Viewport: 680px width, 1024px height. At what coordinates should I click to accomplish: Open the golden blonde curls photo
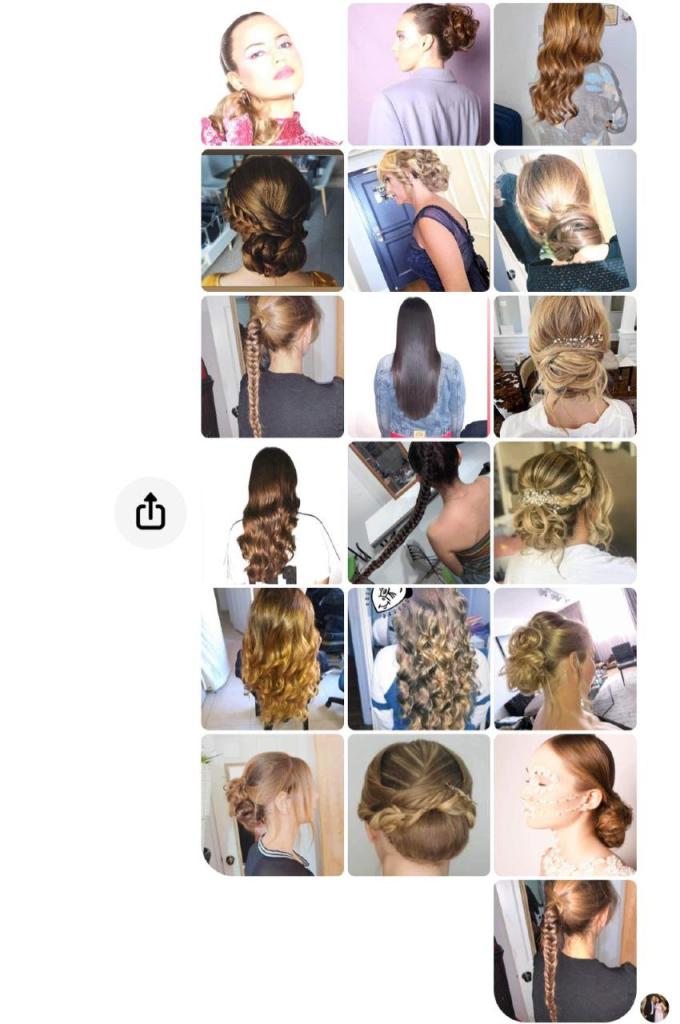272,658
